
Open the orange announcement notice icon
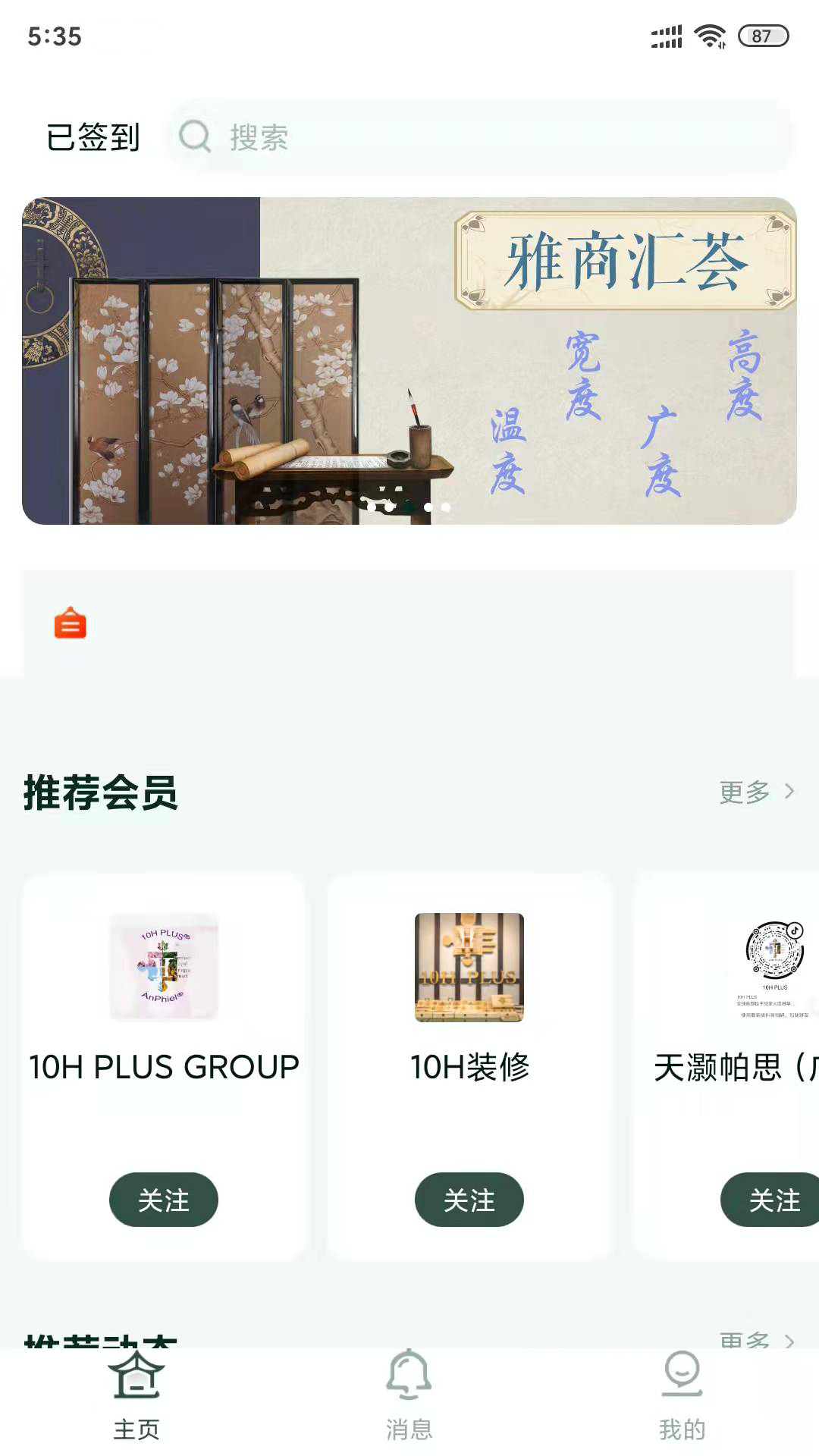(70, 623)
